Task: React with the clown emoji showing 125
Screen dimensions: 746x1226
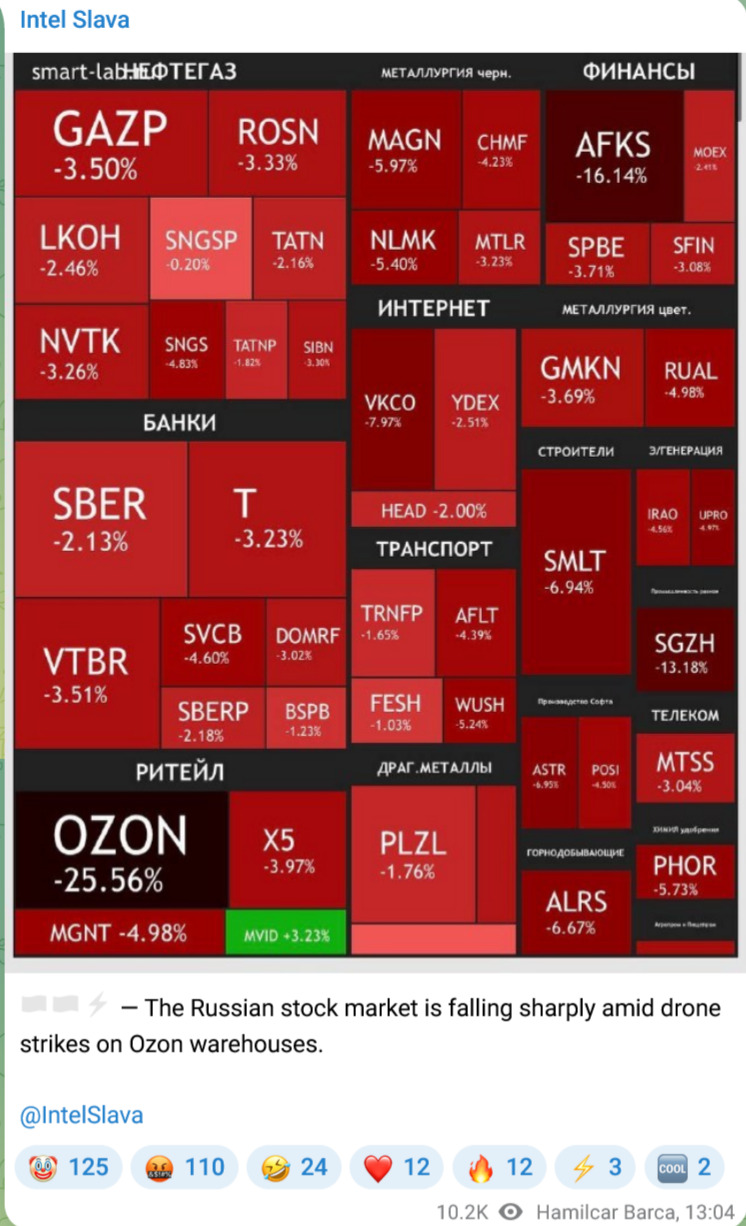Action: tap(69, 1167)
